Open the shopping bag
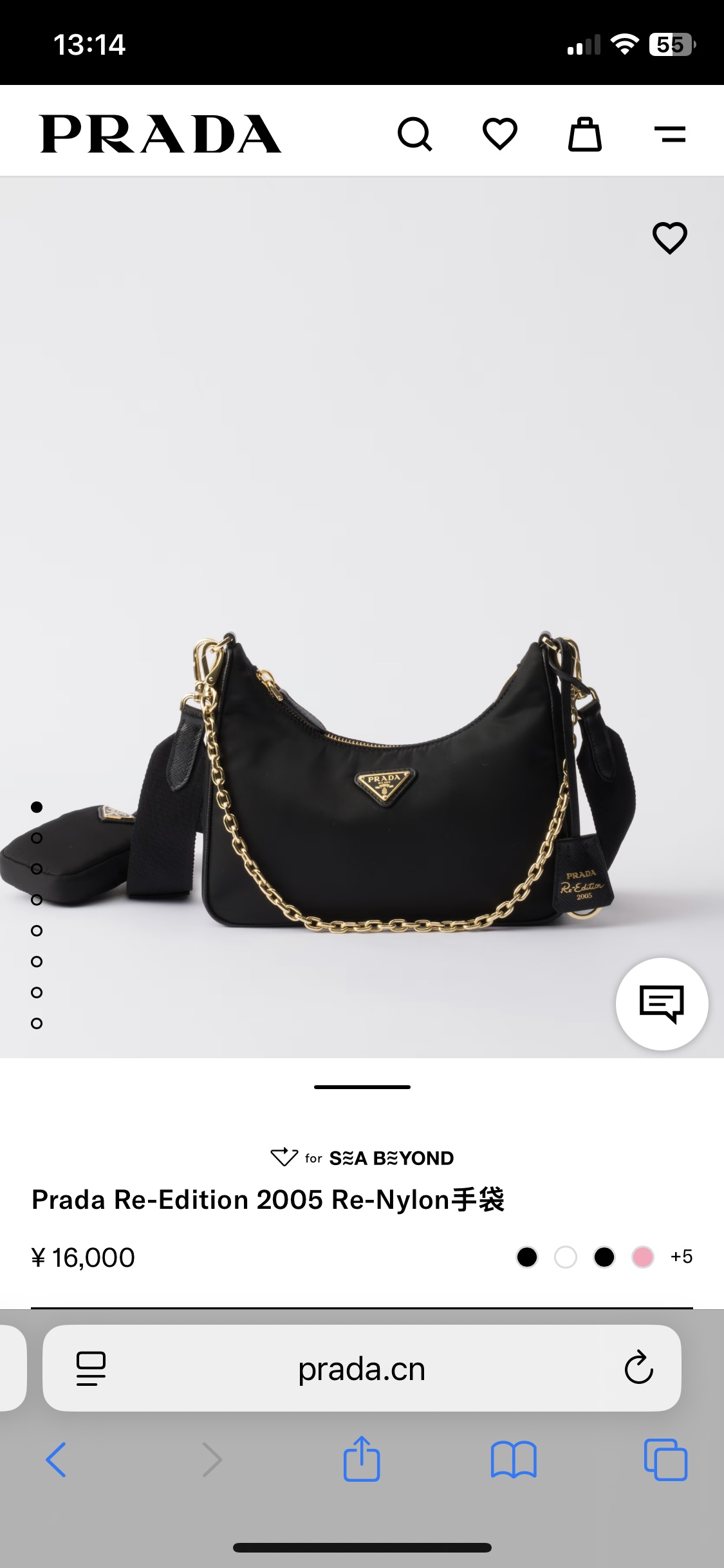The height and width of the screenshot is (1568, 724). (584, 134)
